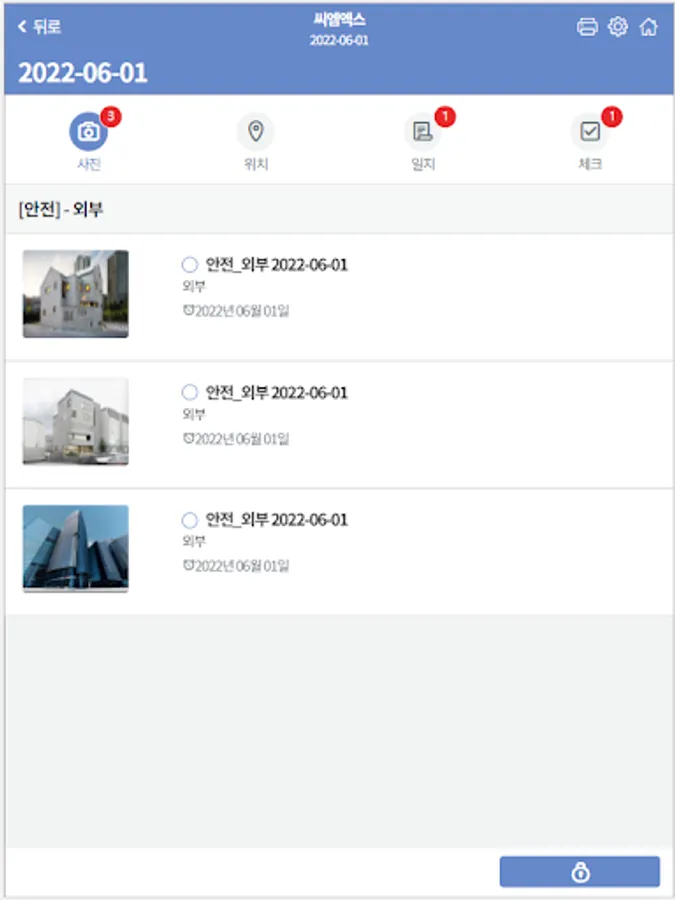Select the radio button beside the glass skyscraper photo
The height and width of the screenshot is (900, 675).
click(x=190, y=520)
